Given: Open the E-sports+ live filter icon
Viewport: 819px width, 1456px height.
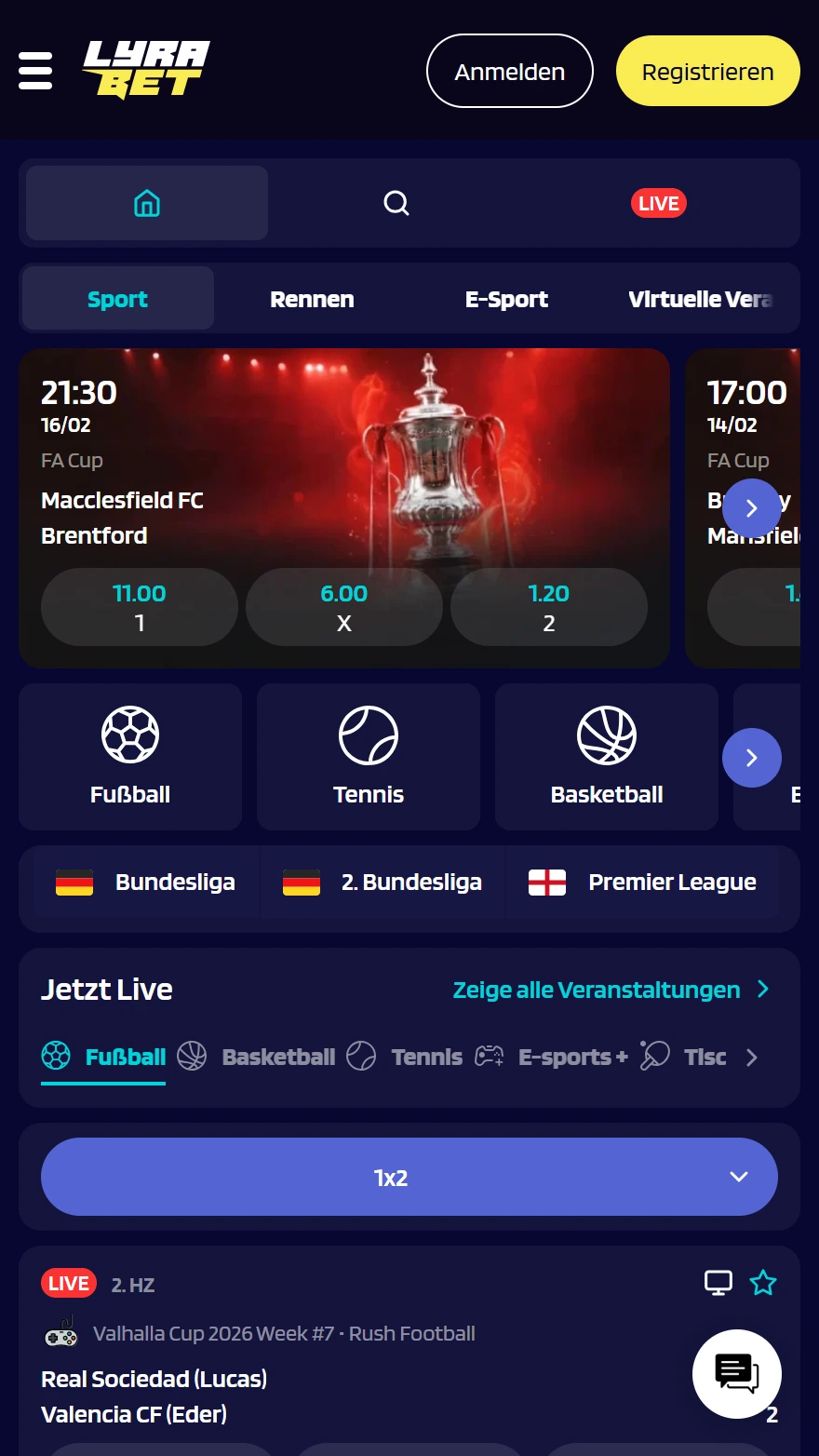Looking at the screenshot, I should (x=488, y=1056).
